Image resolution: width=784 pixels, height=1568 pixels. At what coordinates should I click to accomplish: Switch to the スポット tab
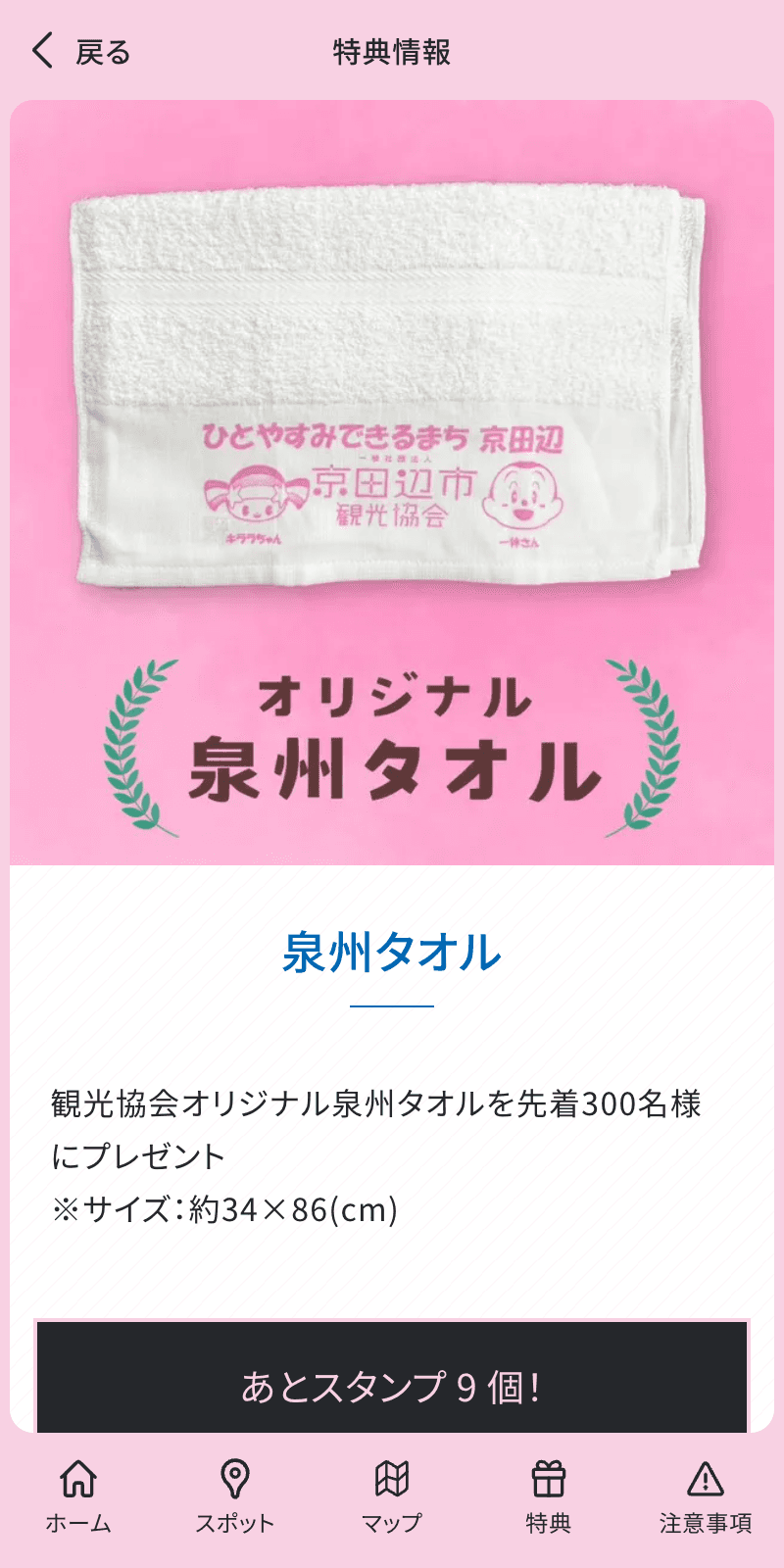tap(234, 1496)
